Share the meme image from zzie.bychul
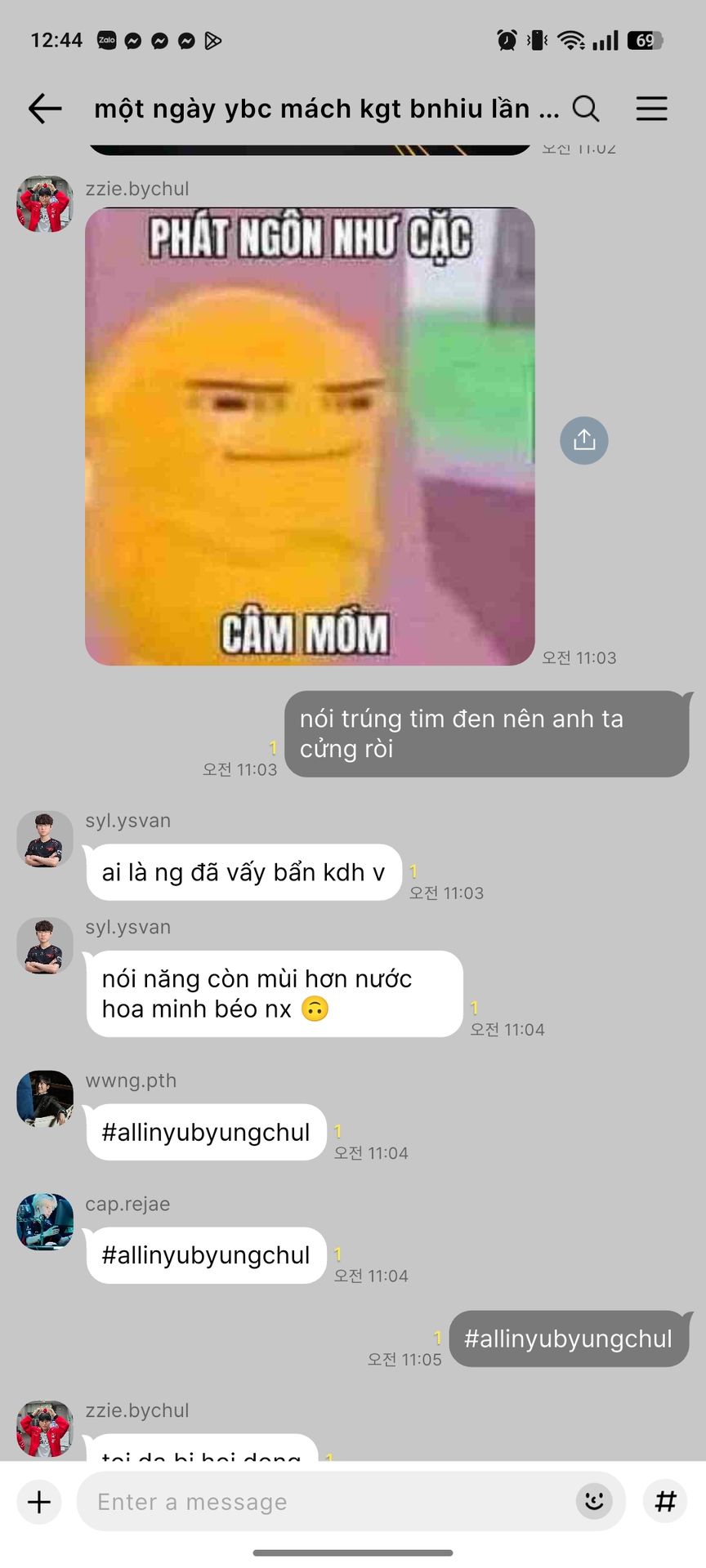 coord(584,441)
